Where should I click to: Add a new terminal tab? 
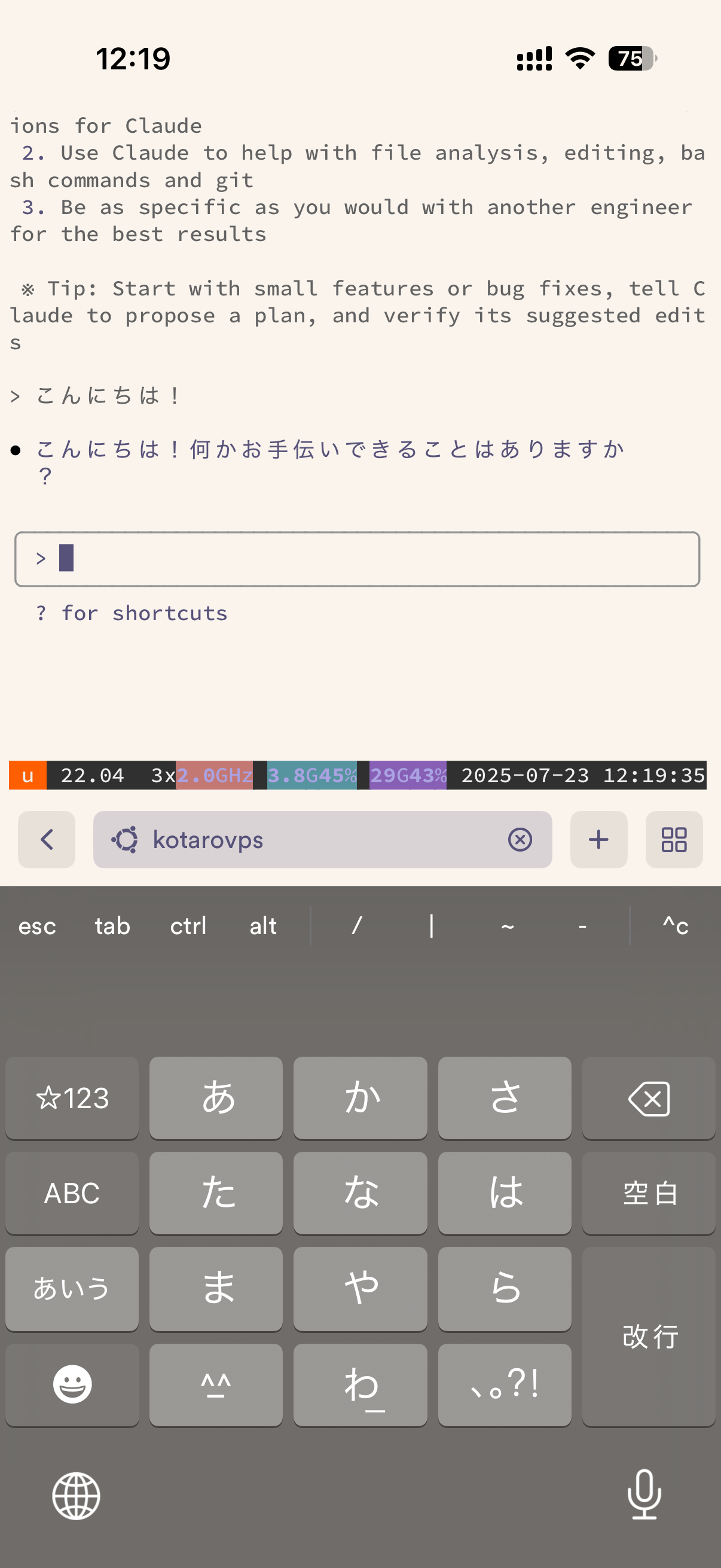pyautogui.click(x=598, y=840)
